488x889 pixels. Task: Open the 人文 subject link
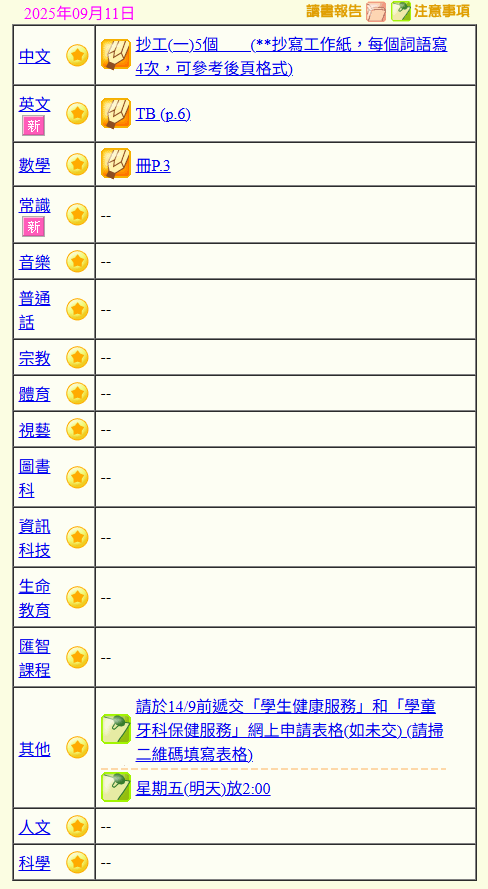point(35,827)
